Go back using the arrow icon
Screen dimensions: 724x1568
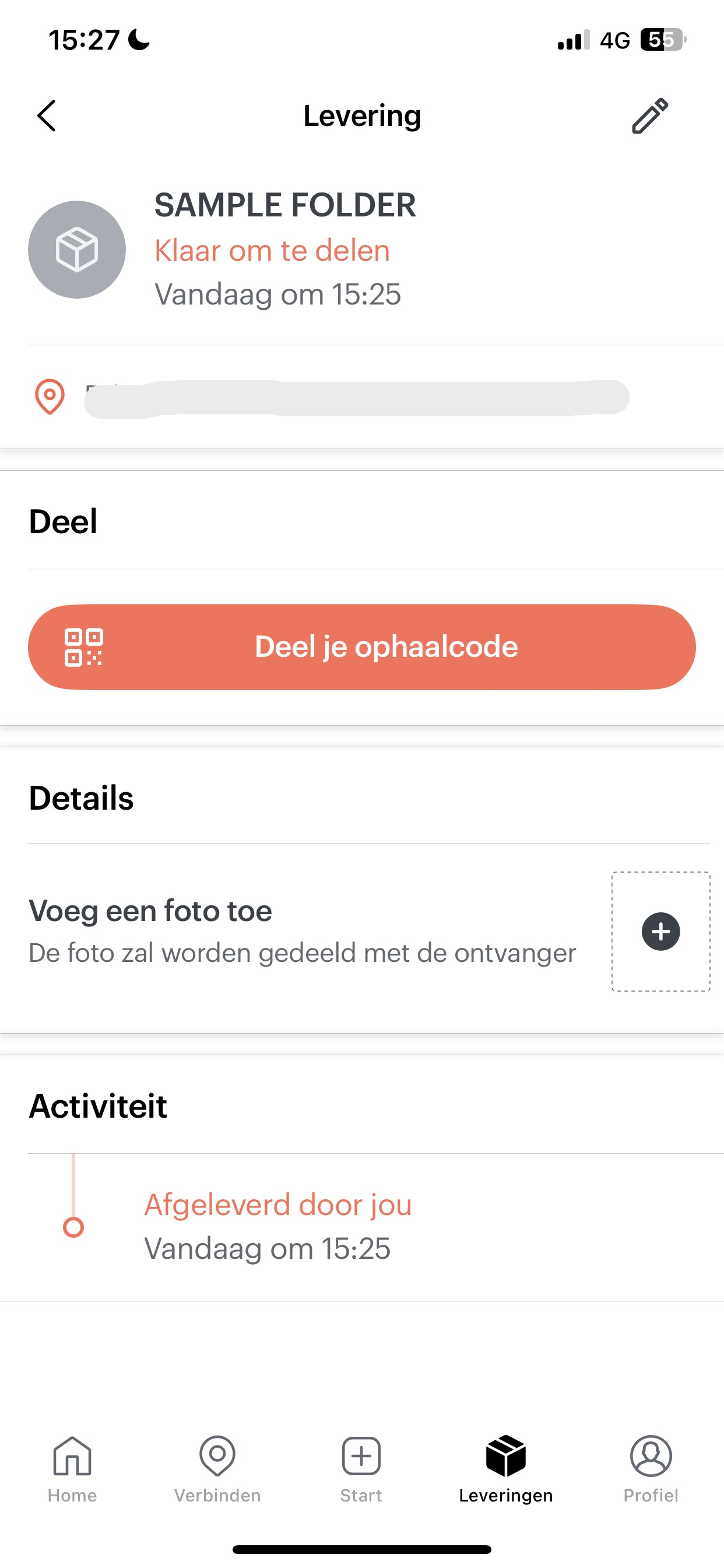coord(46,116)
